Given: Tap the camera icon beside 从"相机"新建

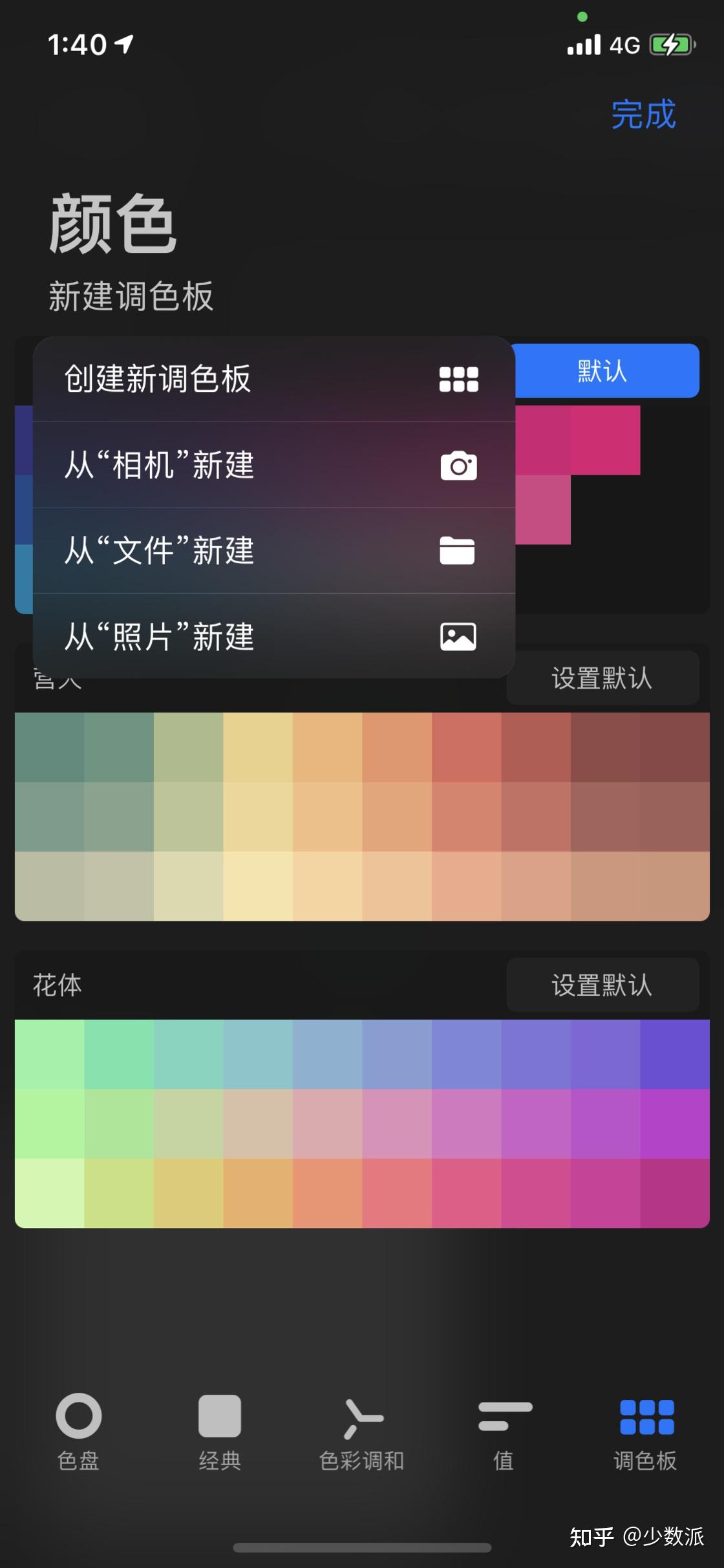Looking at the screenshot, I should click(x=459, y=464).
